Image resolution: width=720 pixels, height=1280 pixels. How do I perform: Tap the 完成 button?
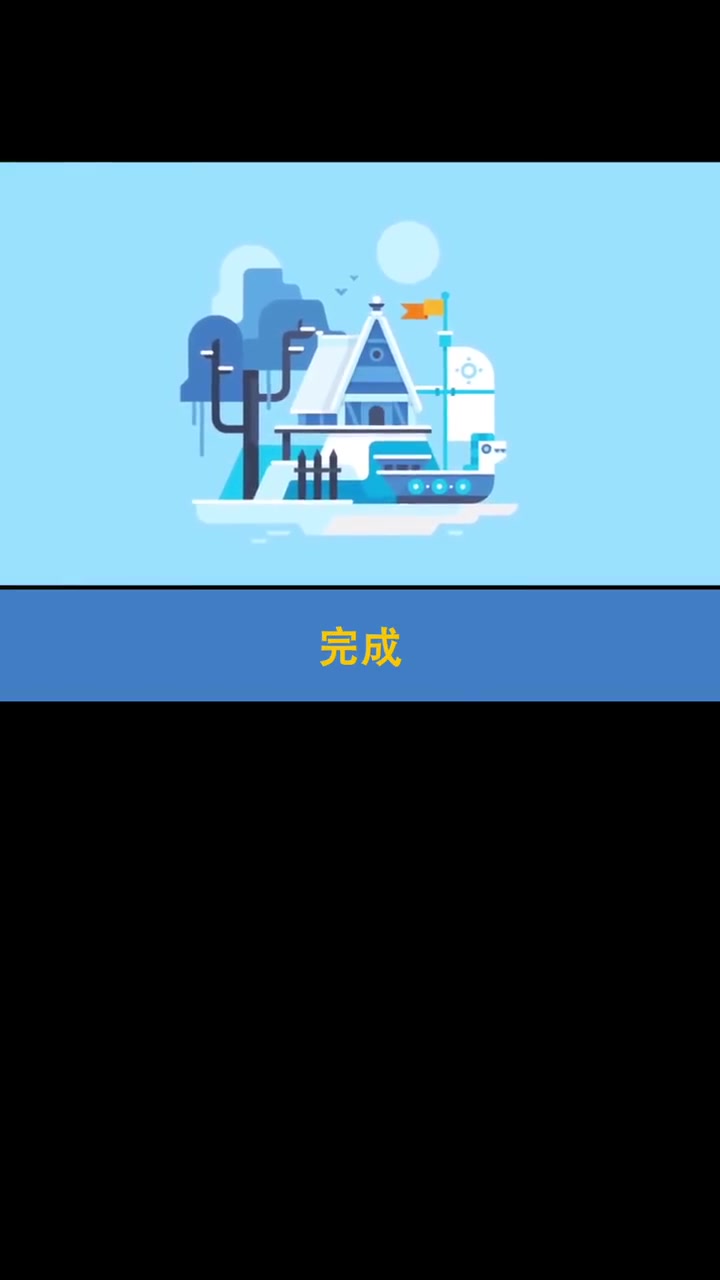360,646
